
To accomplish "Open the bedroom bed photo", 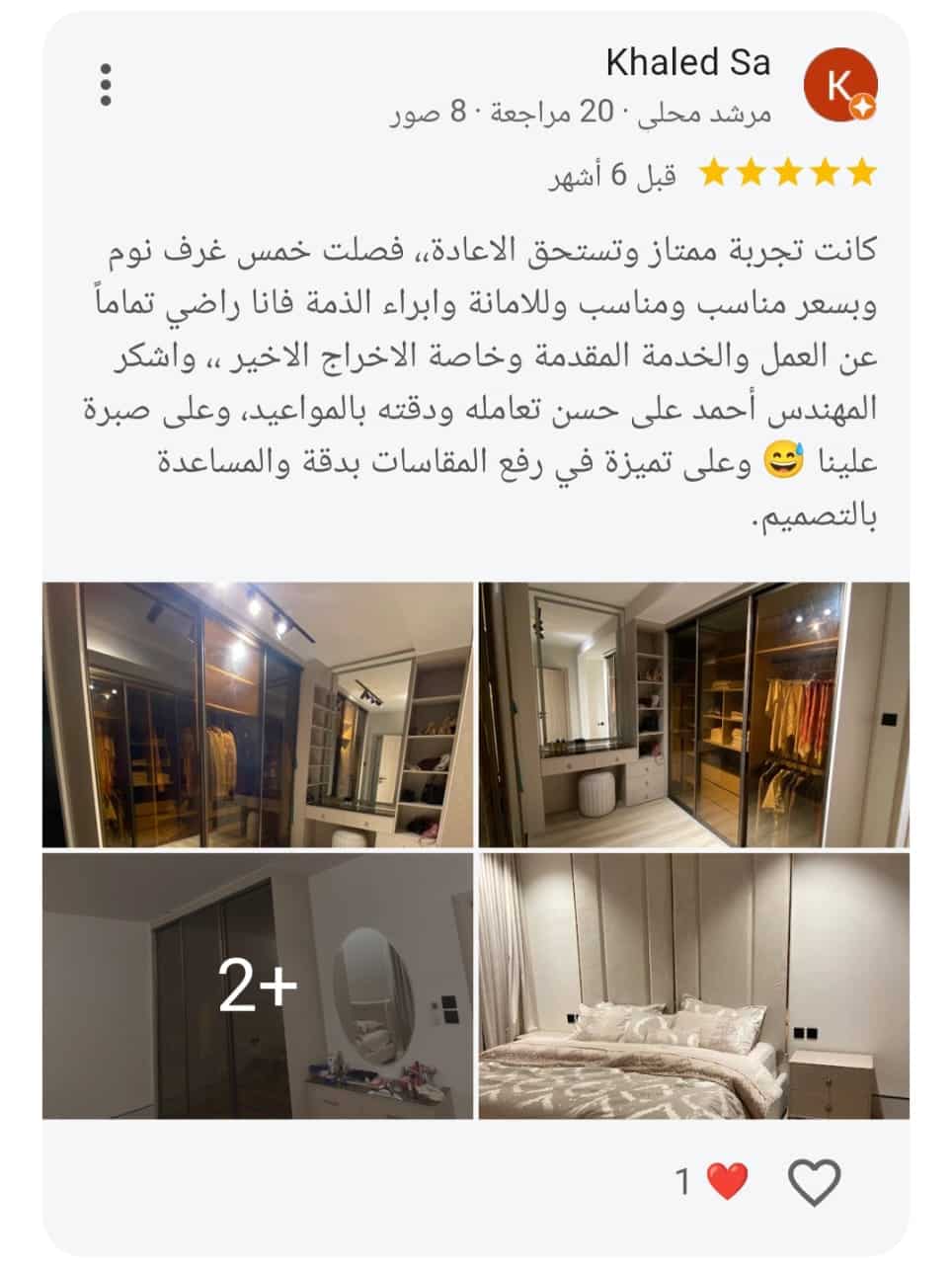I will [693, 986].
